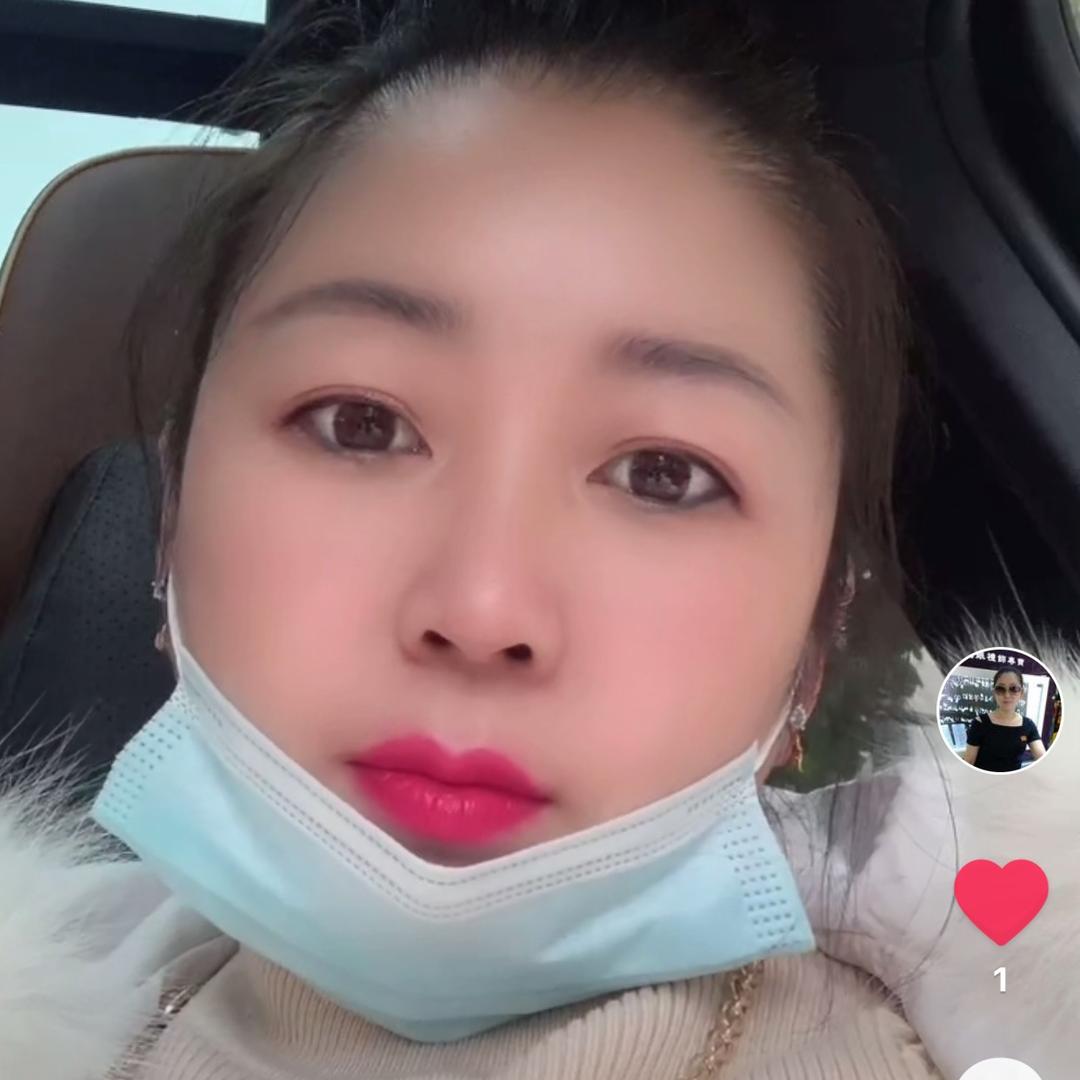Tap the red heart like icon
Screen dimensions: 1080x1080
(1001, 900)
